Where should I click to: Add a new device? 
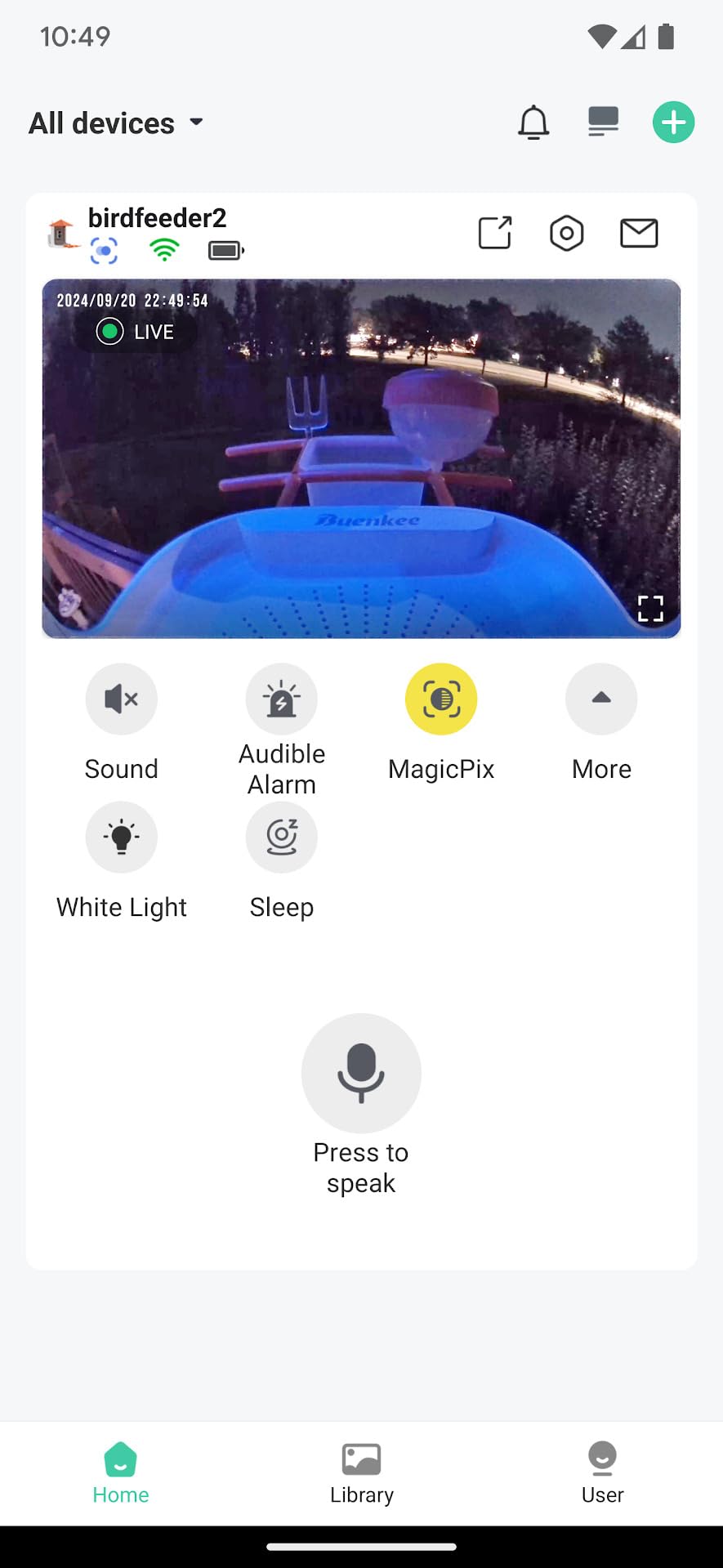[x=673, y=123]
